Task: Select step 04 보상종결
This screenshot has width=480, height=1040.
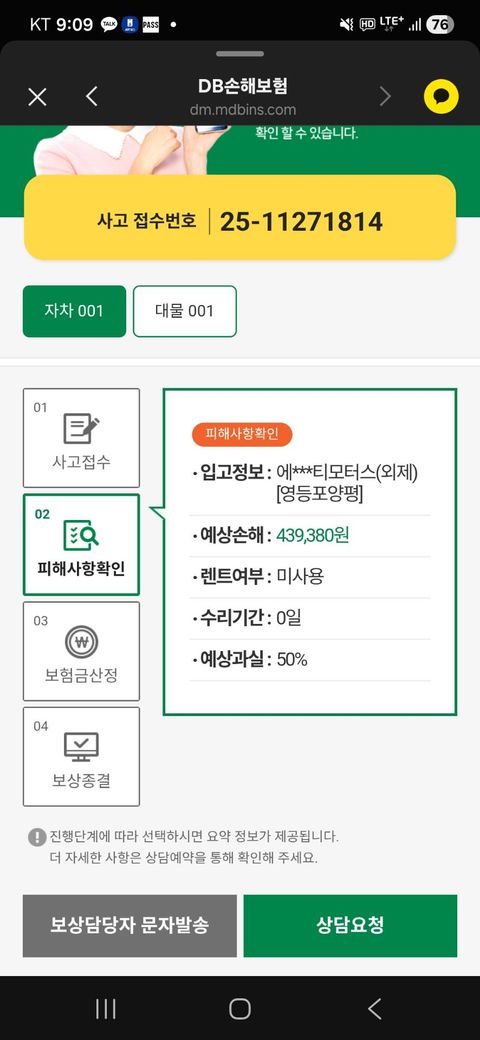Action: pyautogui.click(x=82, y=757)
